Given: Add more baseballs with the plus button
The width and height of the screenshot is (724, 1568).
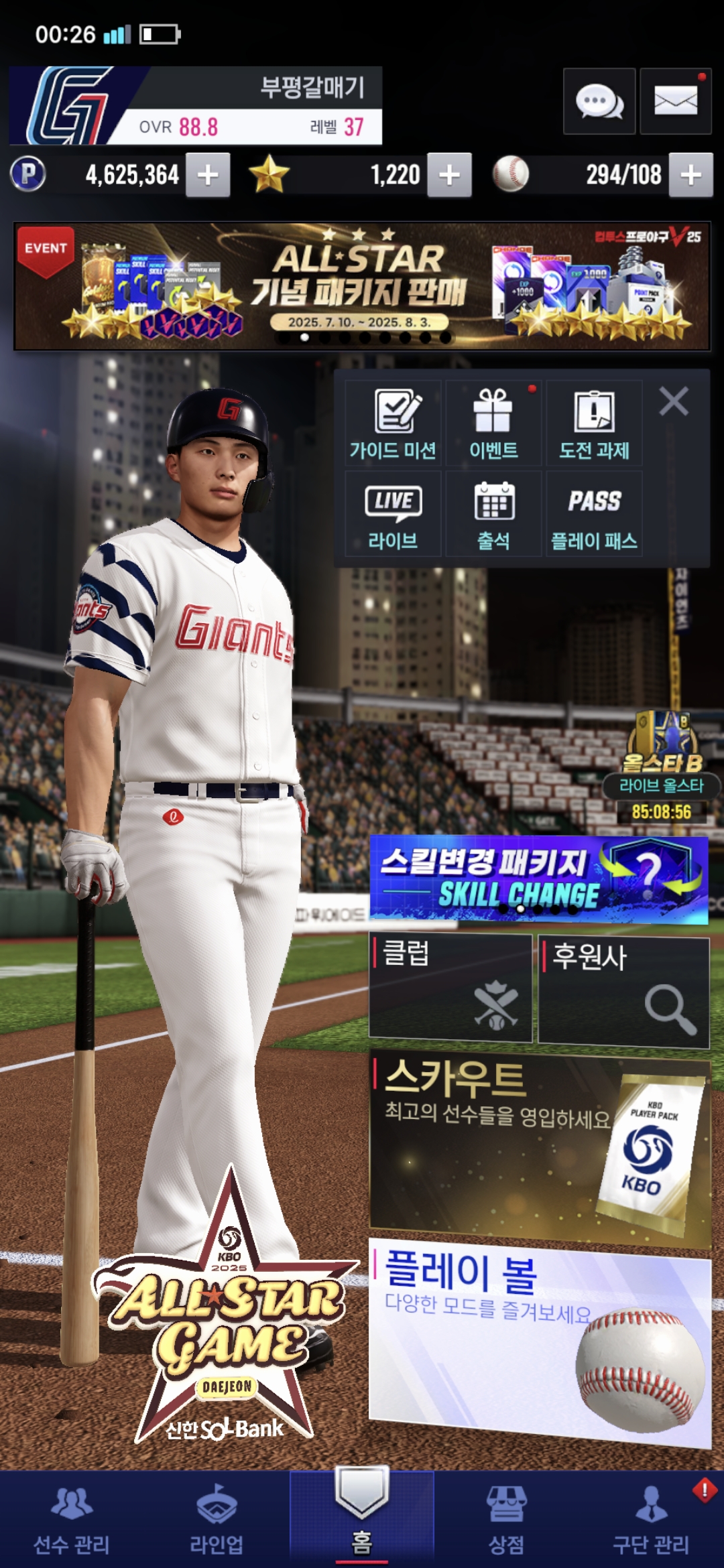Looking at the screenshot, I should point(690,175).
